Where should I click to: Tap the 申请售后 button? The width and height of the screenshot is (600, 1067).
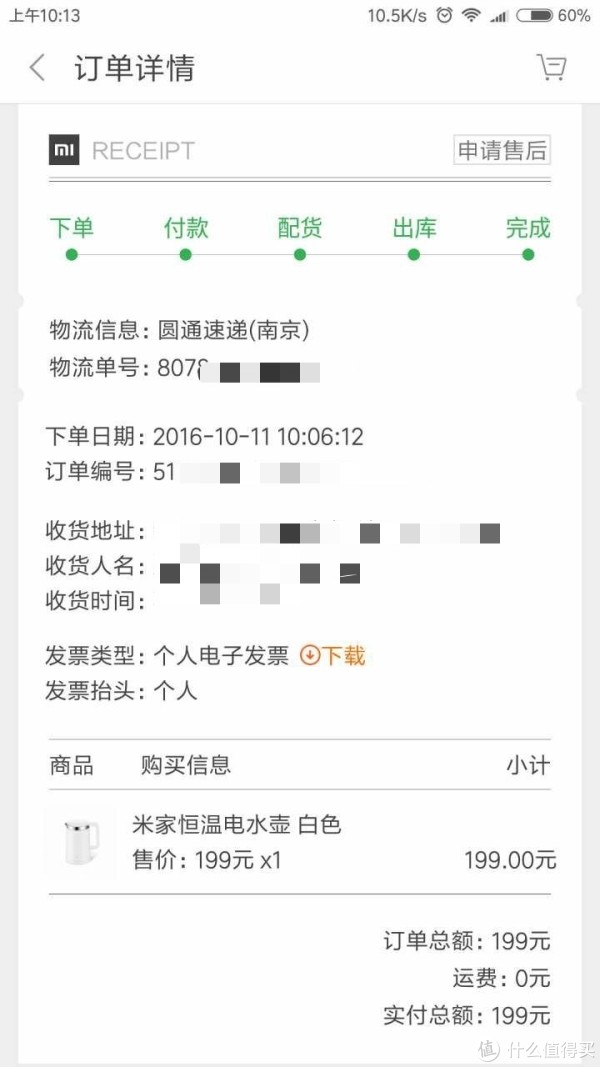[502, 150]
